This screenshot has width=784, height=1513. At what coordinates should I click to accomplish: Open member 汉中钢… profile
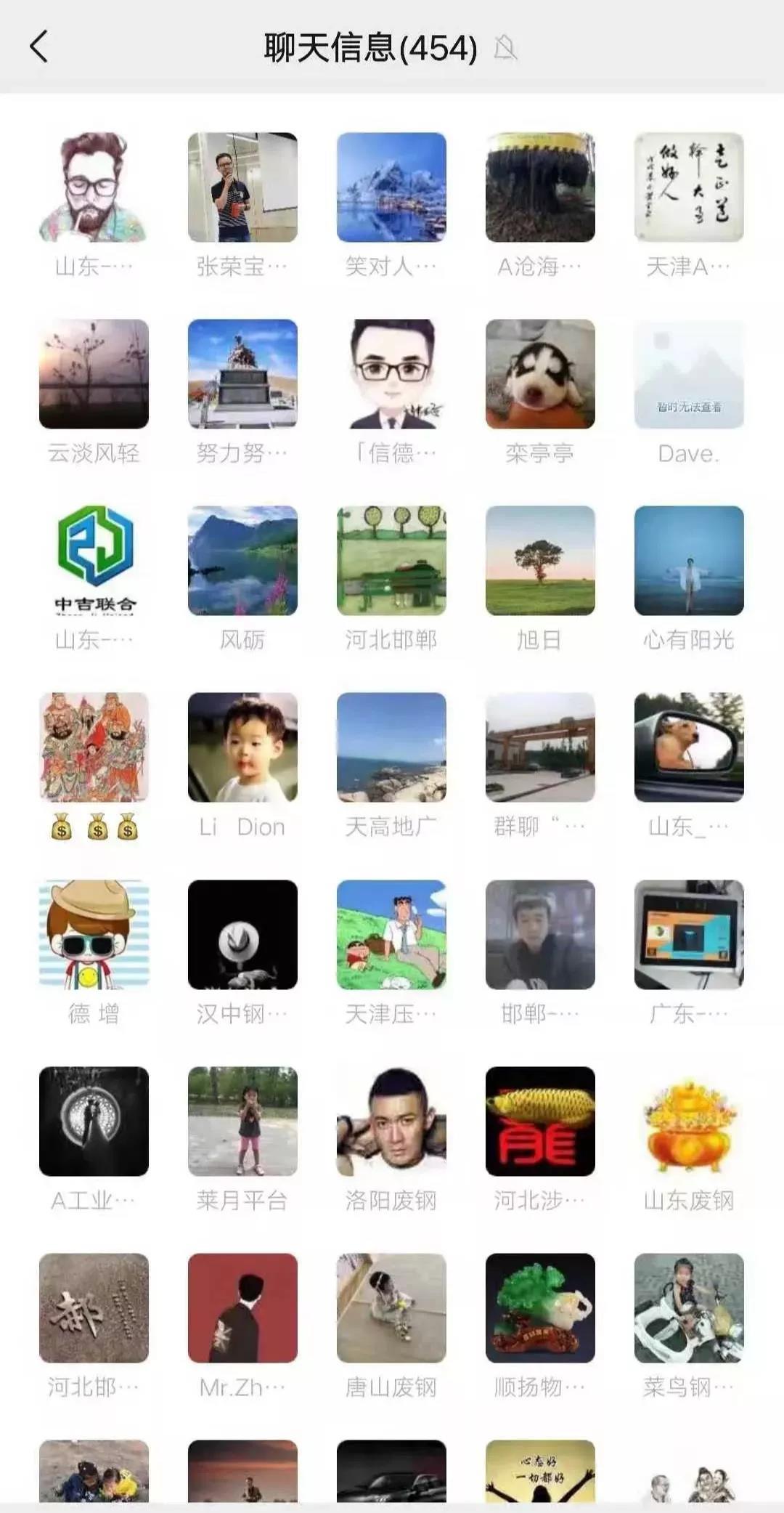pyautogui.click(x=242, y=935)
